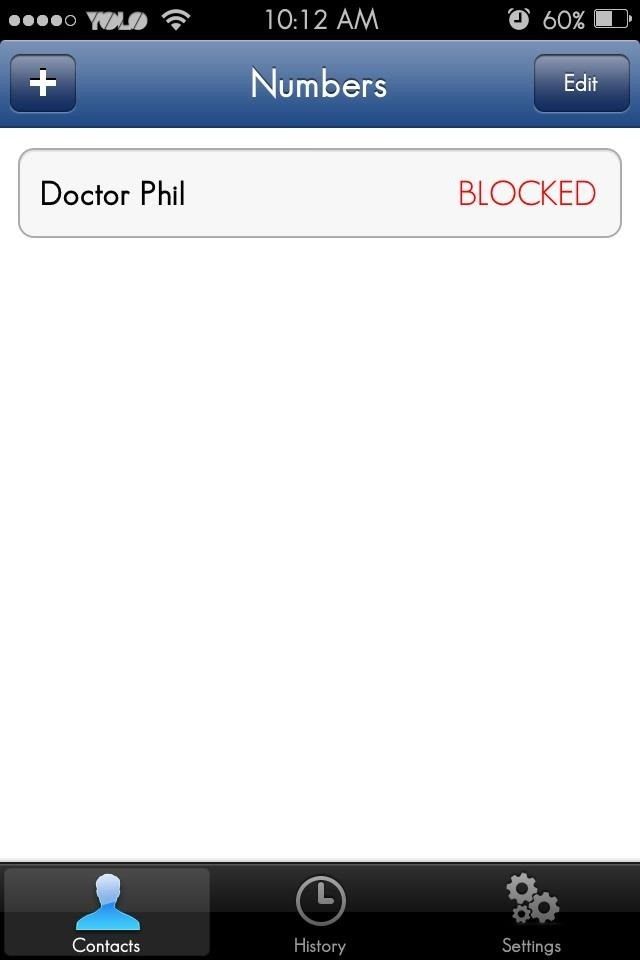
Task: Open the blocked Doctor Phil entry
Action: pyautogui.click(x=320, y=193)
